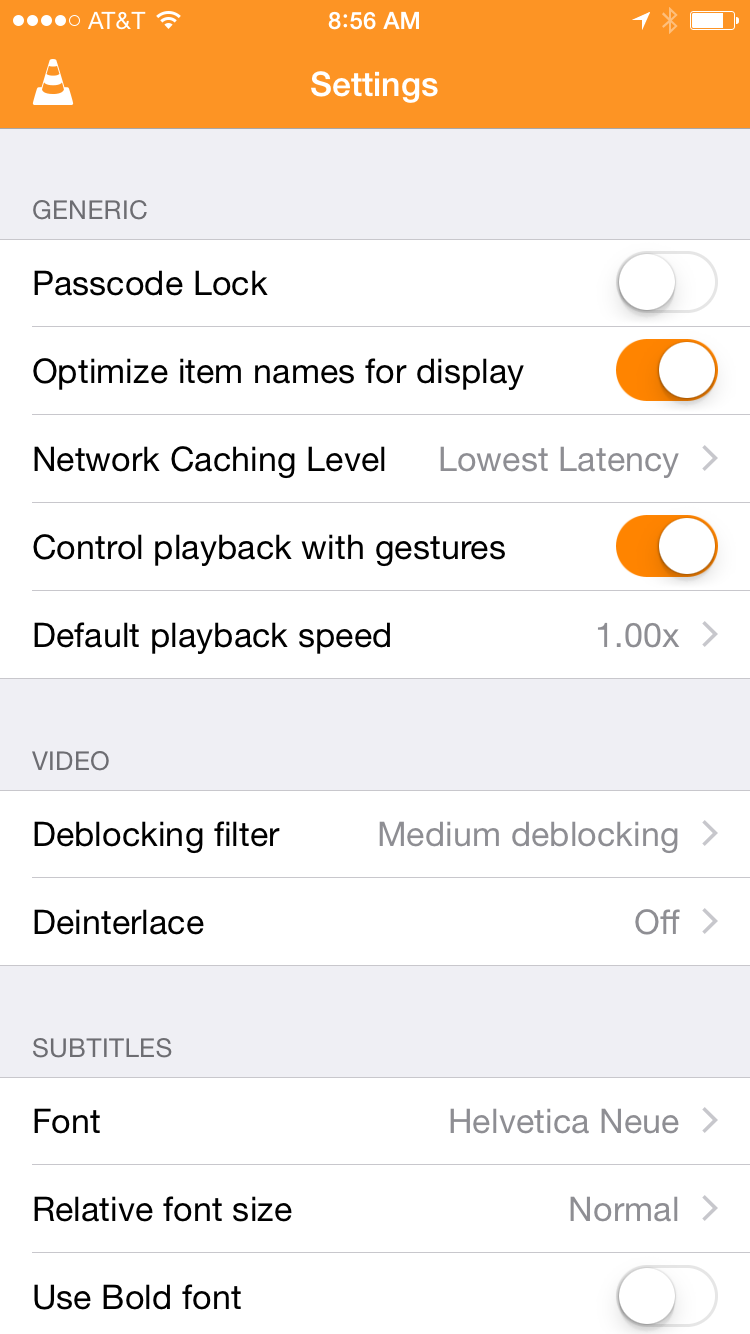The height and width of the screenshot is (1334, 750).
Task: Disable Control playback with gestures
Action: coord(666,547)
